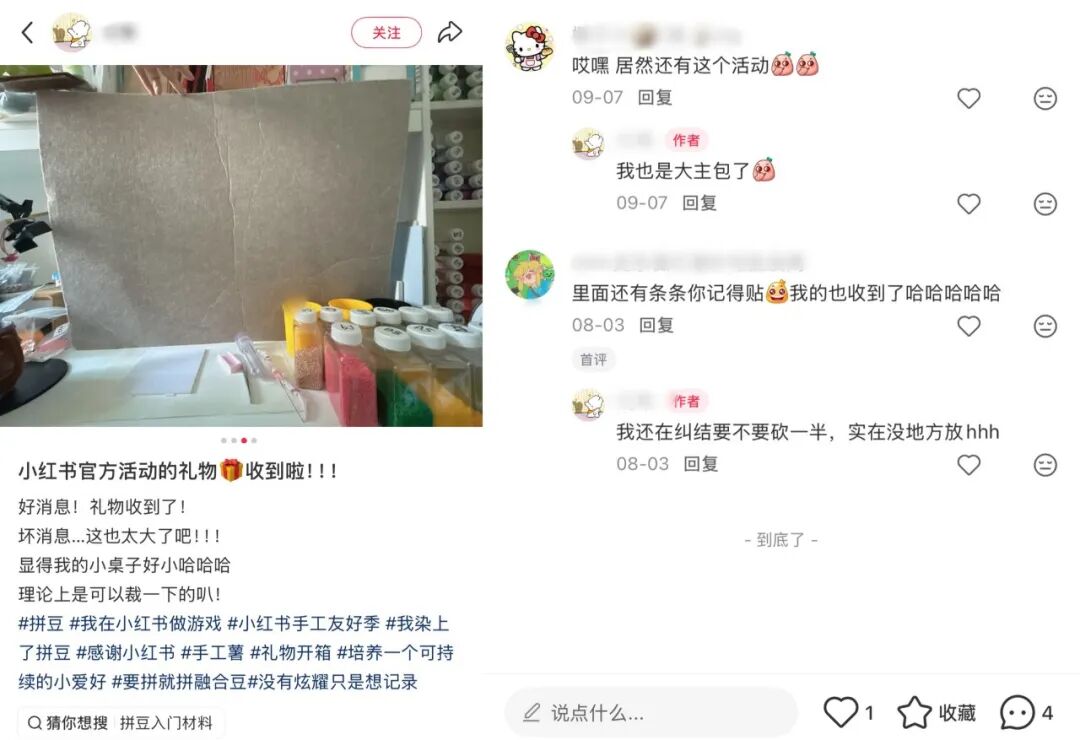
Task: Like the comment 哎嘿 居然还有这个活动
Action: (x=968, y=98)
